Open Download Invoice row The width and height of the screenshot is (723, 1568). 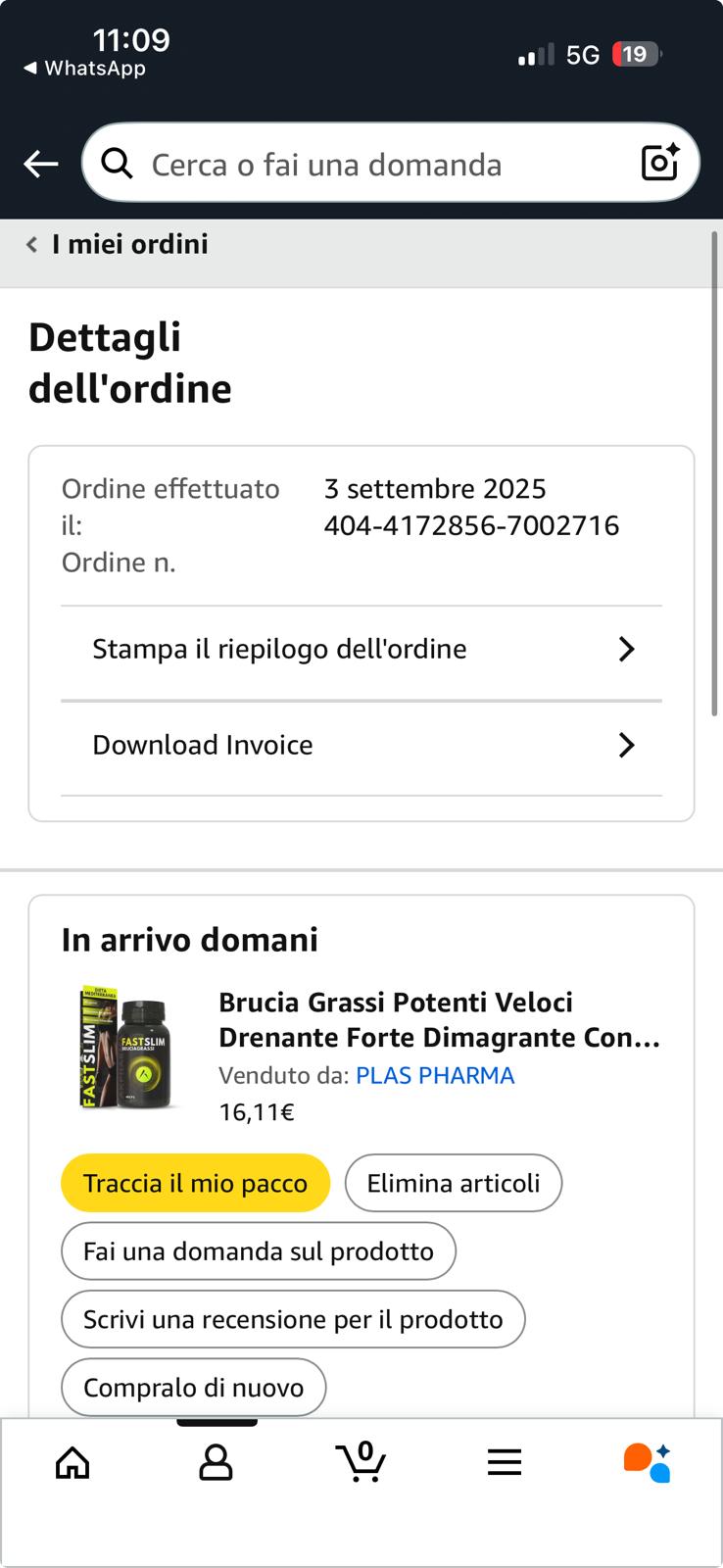361,745
